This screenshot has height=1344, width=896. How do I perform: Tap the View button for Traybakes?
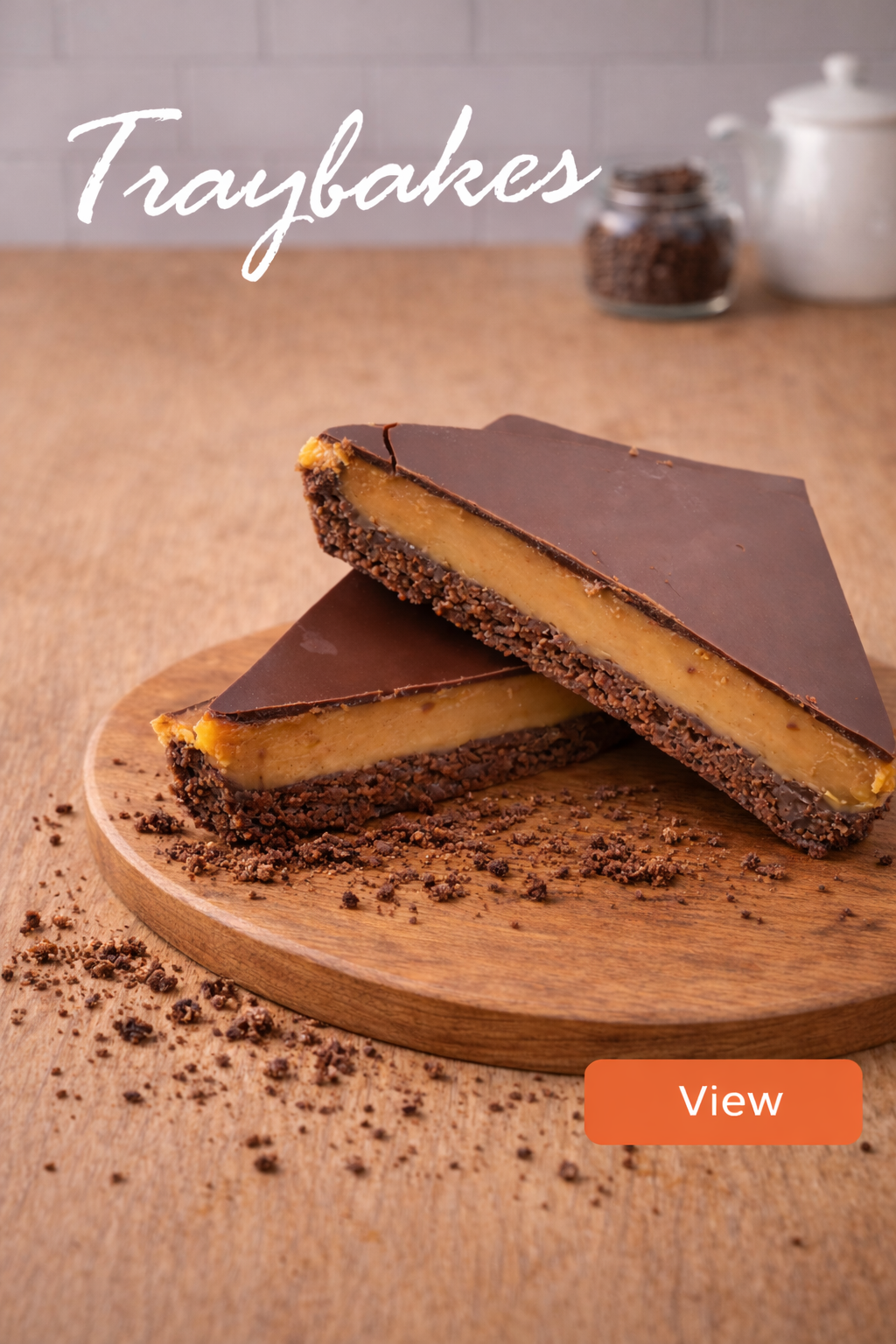723,1102
